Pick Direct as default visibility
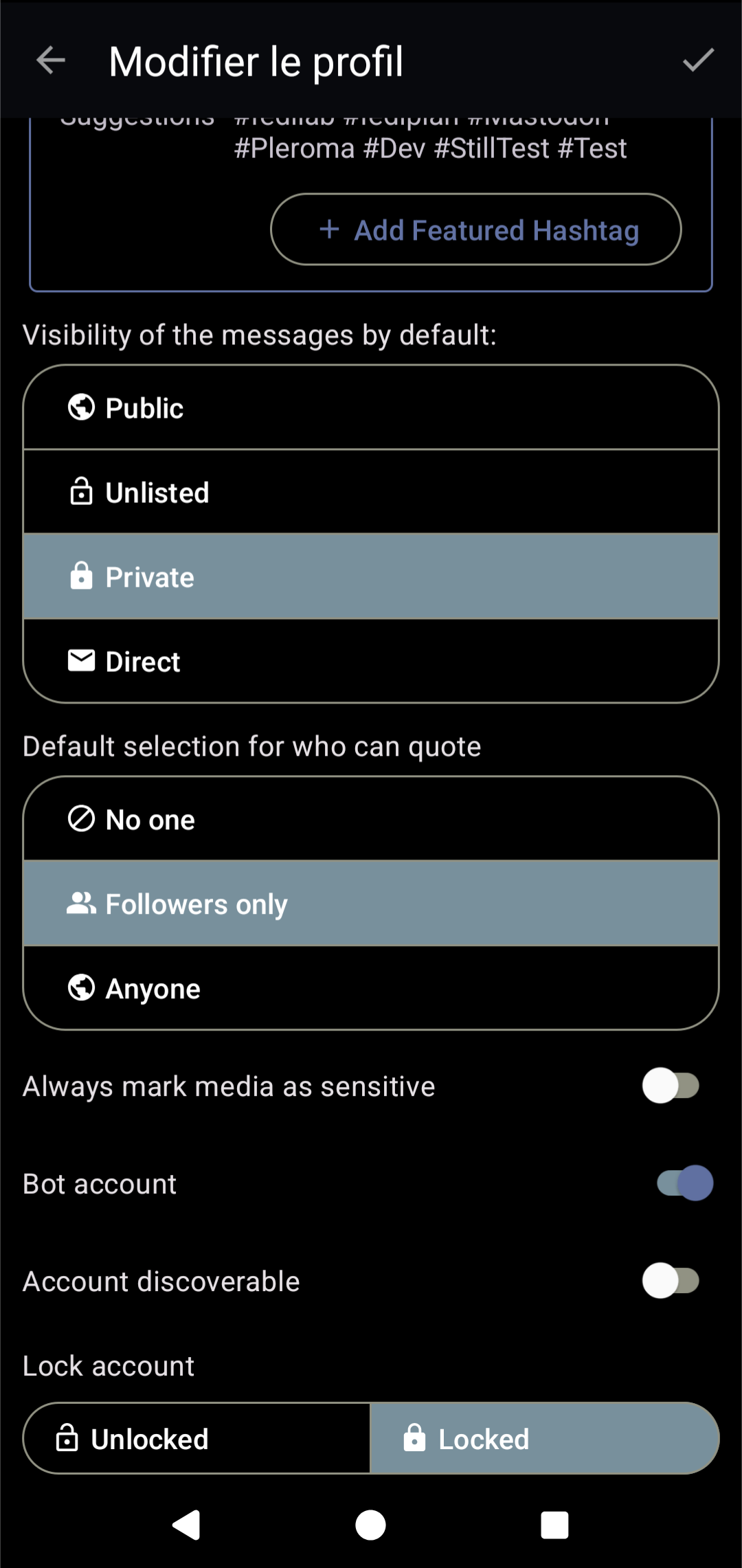 click(x=371, y=661)
